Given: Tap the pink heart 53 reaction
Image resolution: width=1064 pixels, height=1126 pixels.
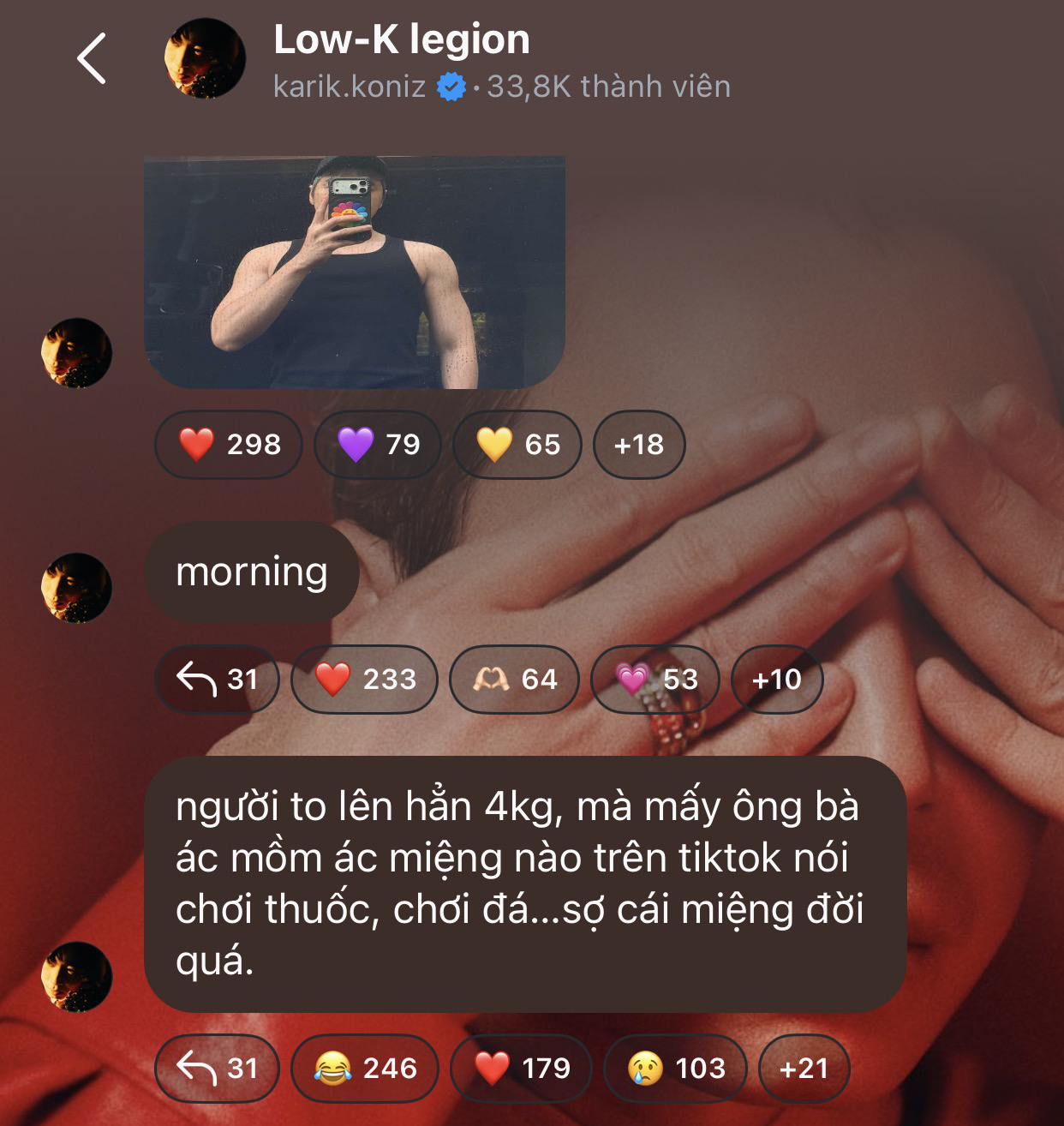Looking at the screenshot, I should tap(655, 680).
